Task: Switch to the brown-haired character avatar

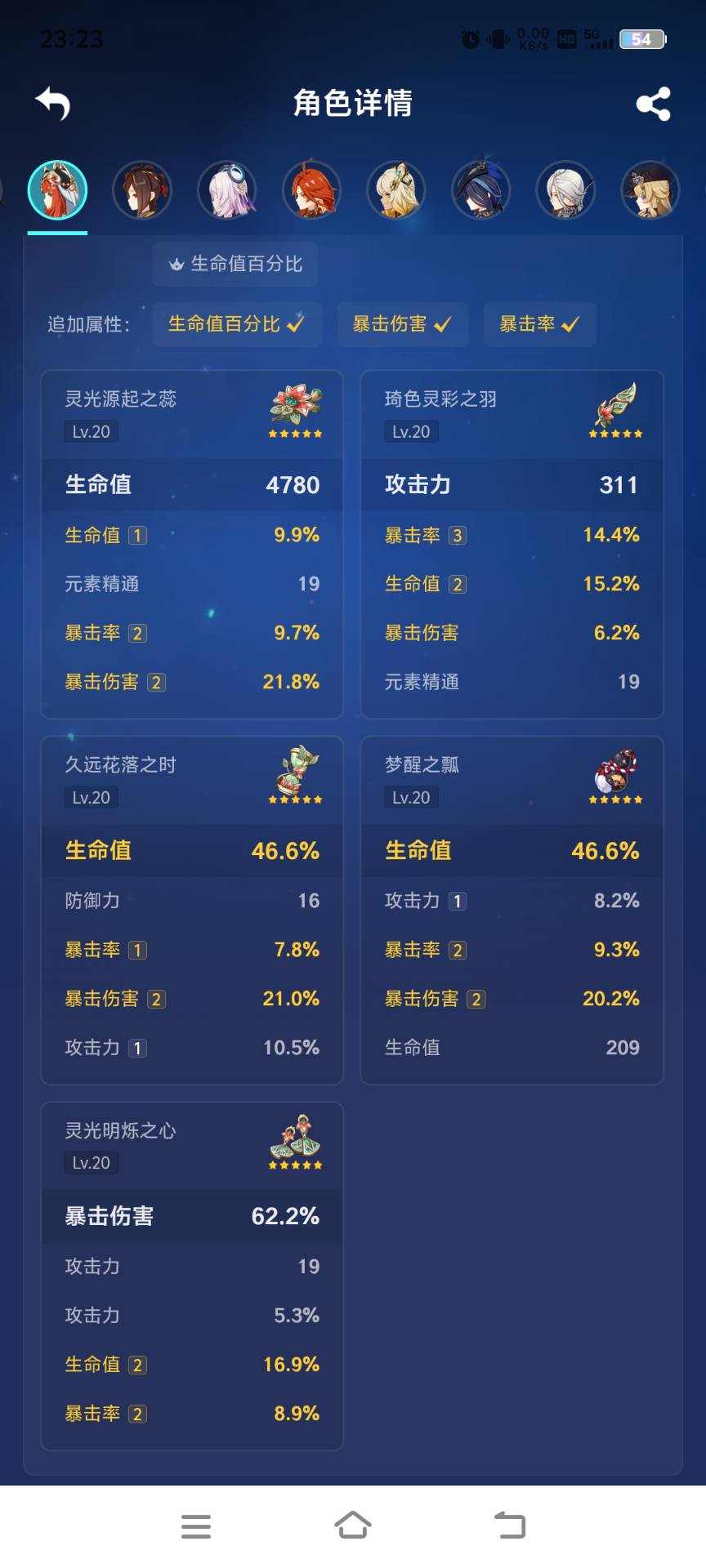Action: pyautogui.click(x=142, y=190)
